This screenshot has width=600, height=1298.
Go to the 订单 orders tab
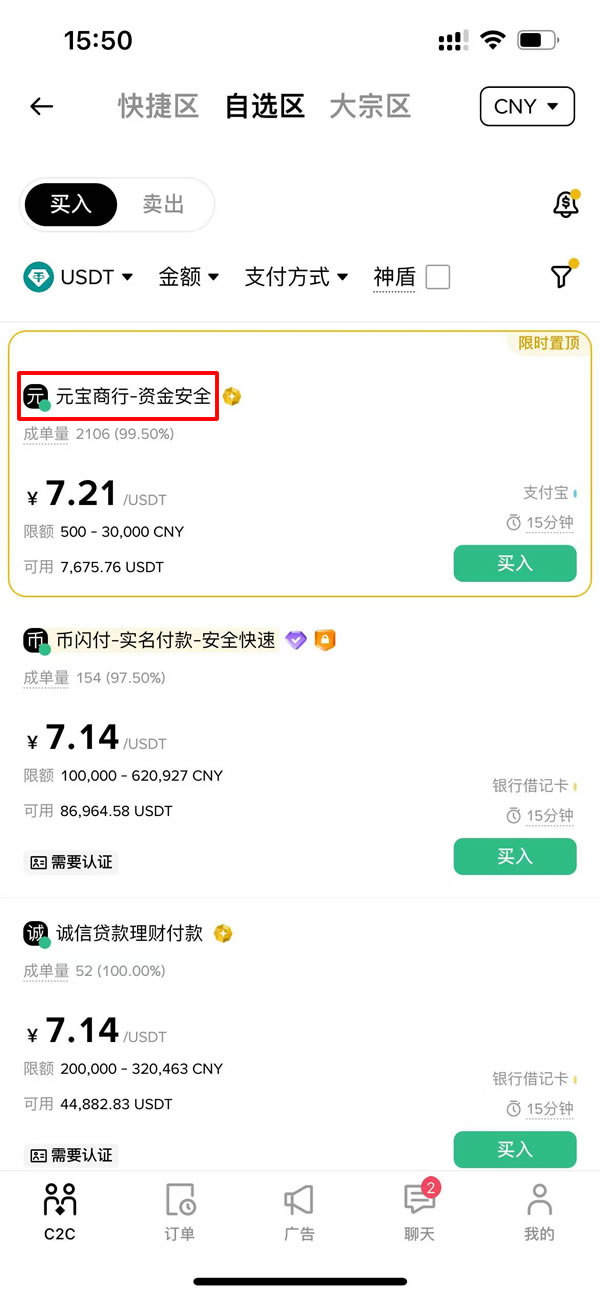click(180, 1211)
